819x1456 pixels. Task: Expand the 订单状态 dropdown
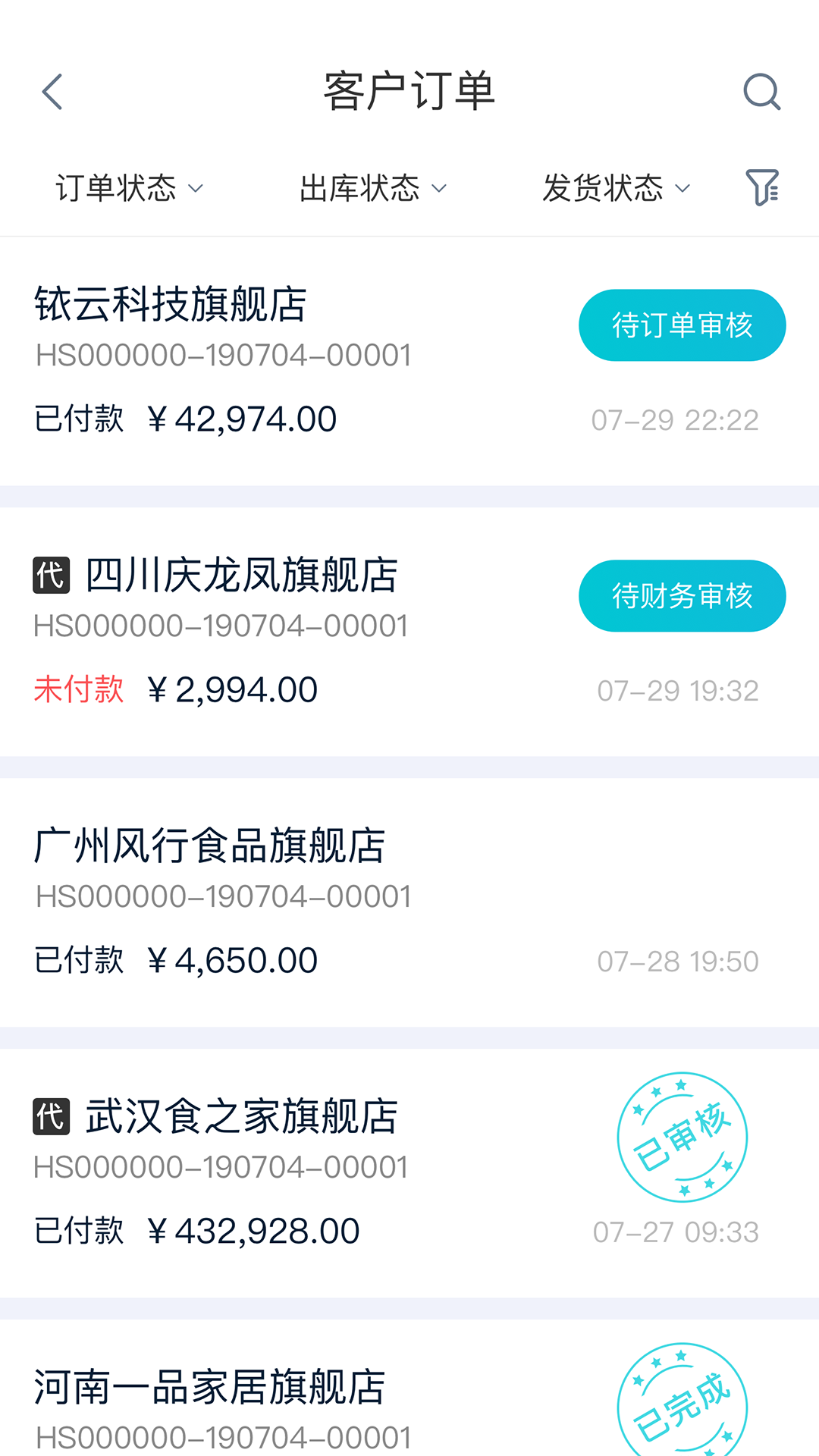coord(129,188)
